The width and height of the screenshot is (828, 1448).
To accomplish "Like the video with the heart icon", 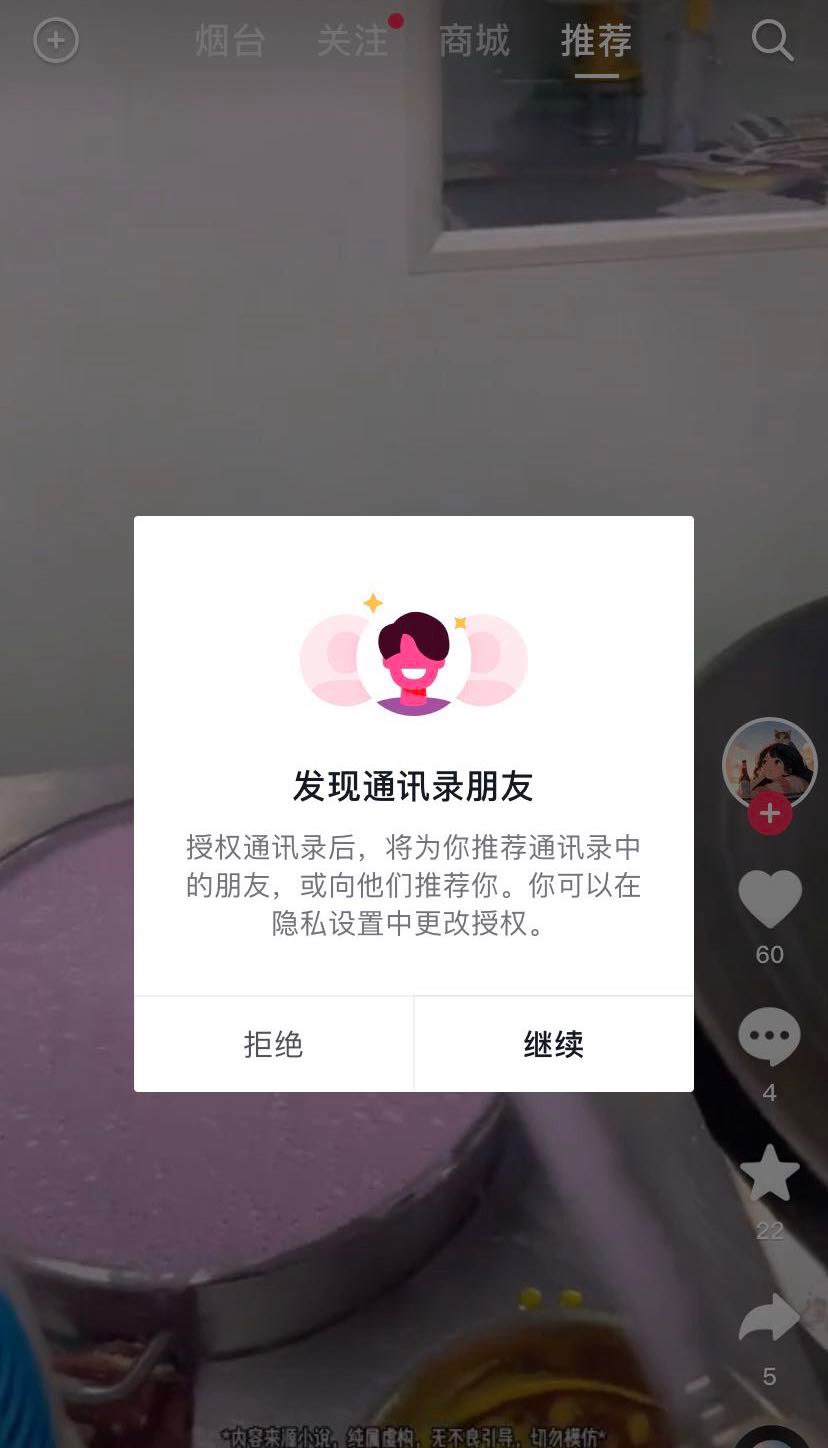I will (x=769, y=900).
